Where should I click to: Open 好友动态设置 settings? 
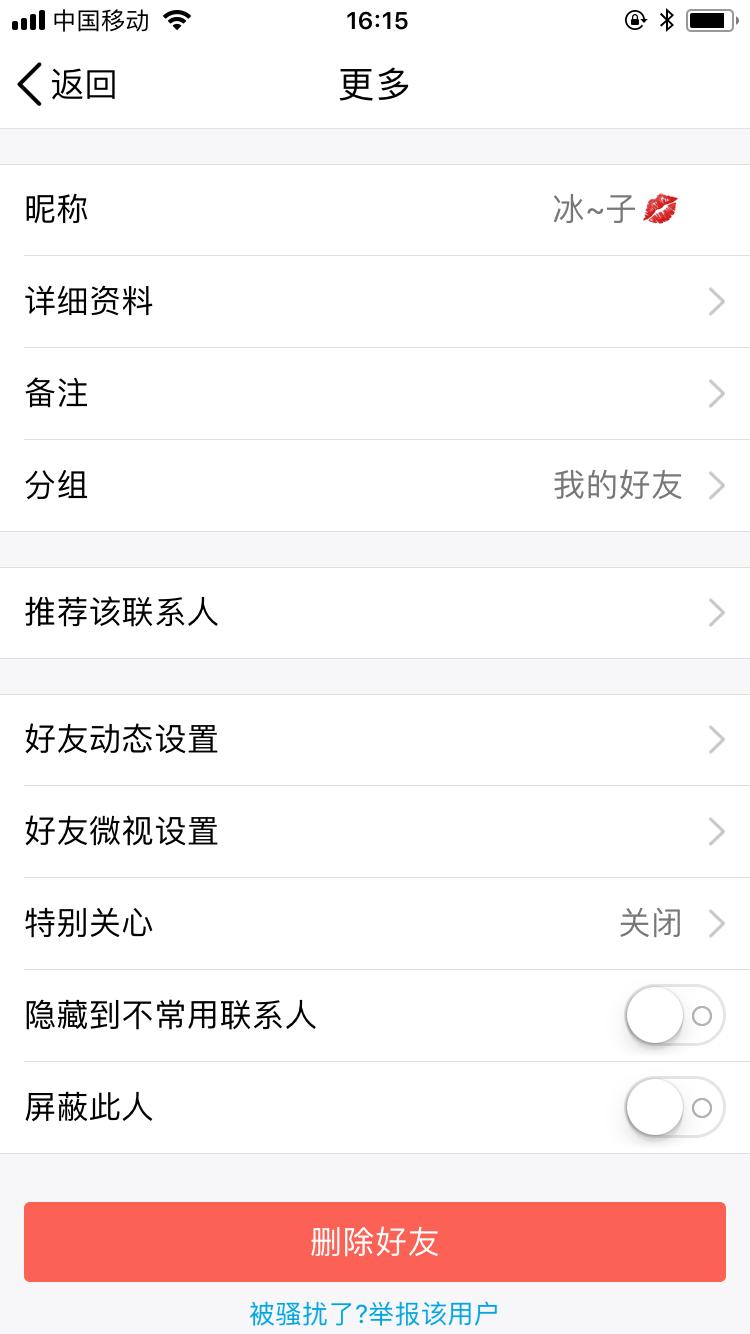coord(375,740)
